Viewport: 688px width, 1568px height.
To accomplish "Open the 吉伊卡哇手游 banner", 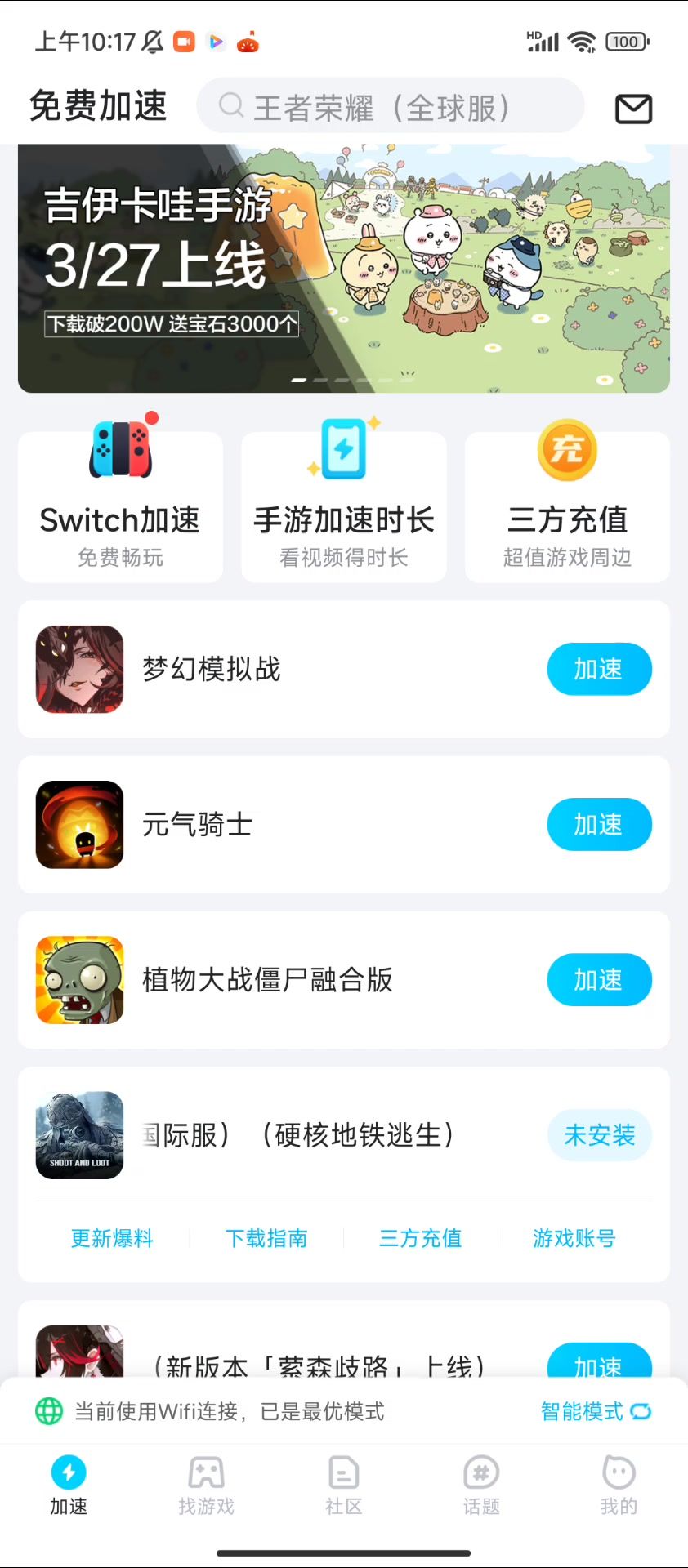I will (x=343, y=268).
